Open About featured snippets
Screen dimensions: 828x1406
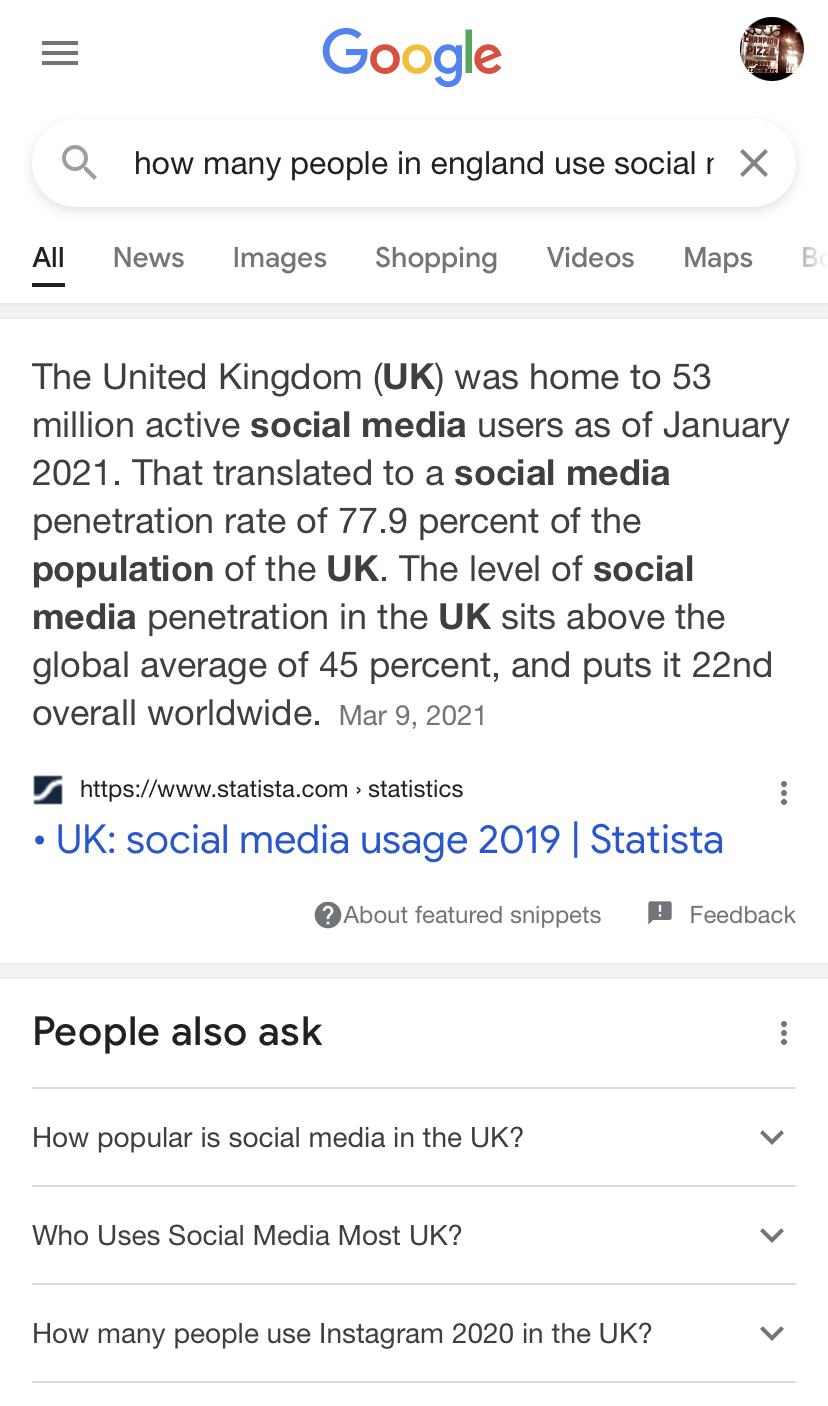458,915
